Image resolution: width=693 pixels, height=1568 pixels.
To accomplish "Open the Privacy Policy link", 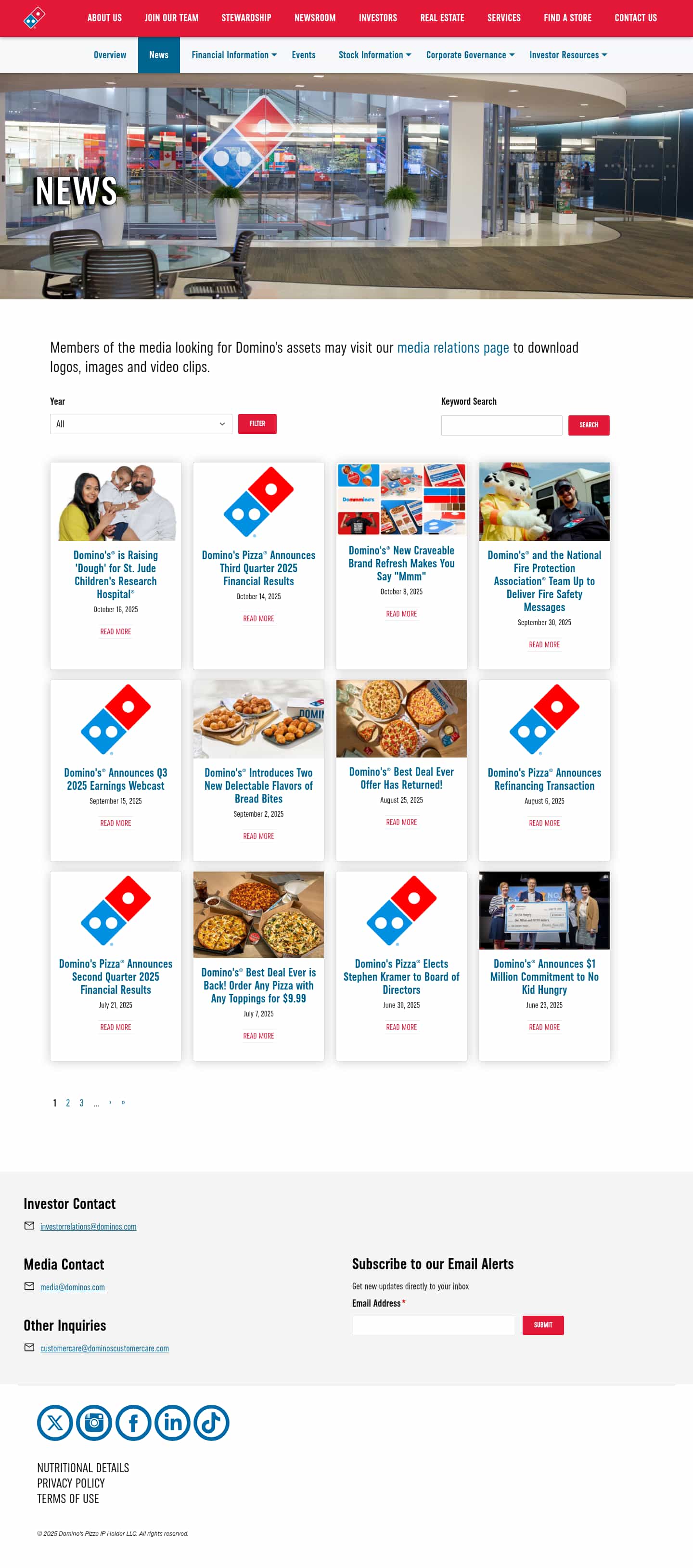I will point(71,1483).
